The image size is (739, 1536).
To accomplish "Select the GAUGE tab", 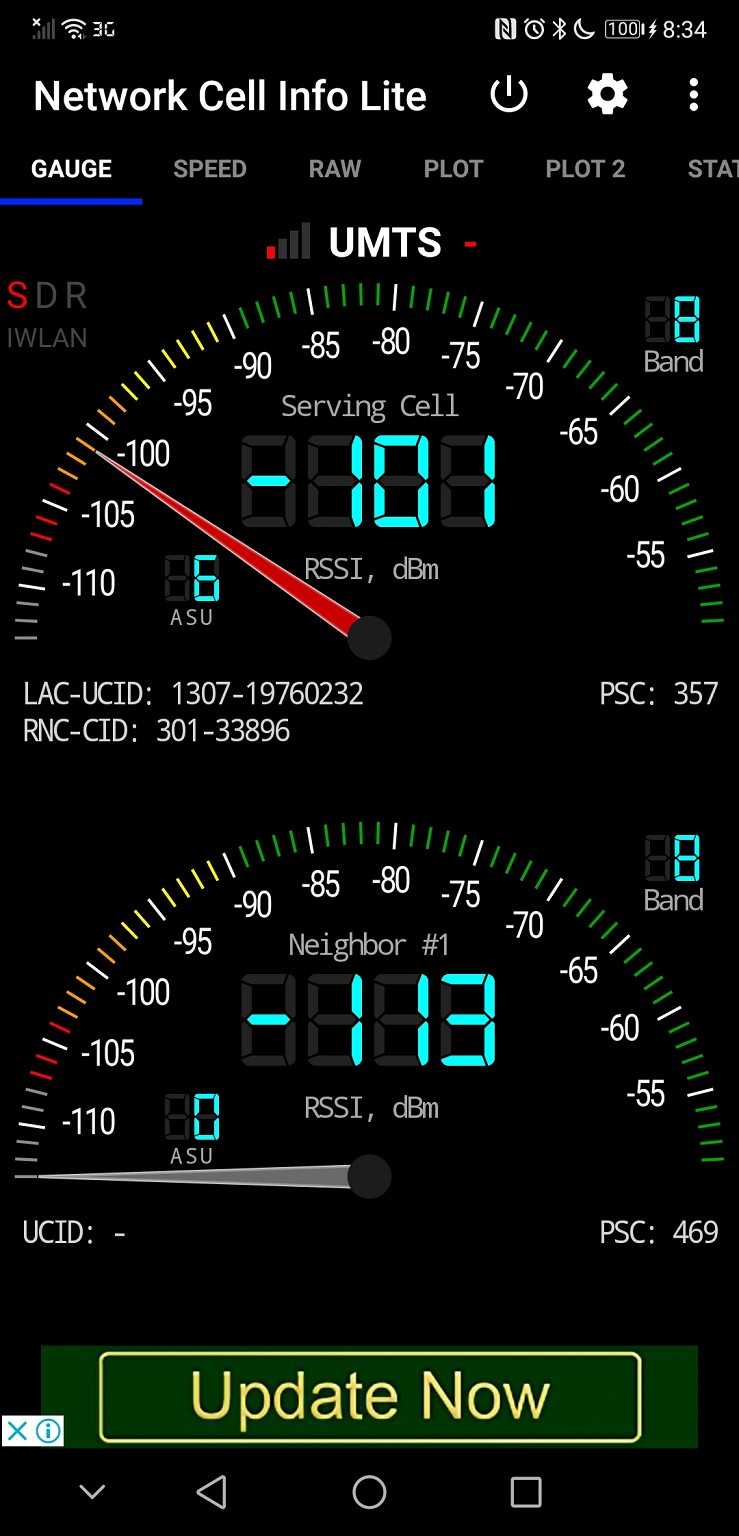I will click(71, 169).
